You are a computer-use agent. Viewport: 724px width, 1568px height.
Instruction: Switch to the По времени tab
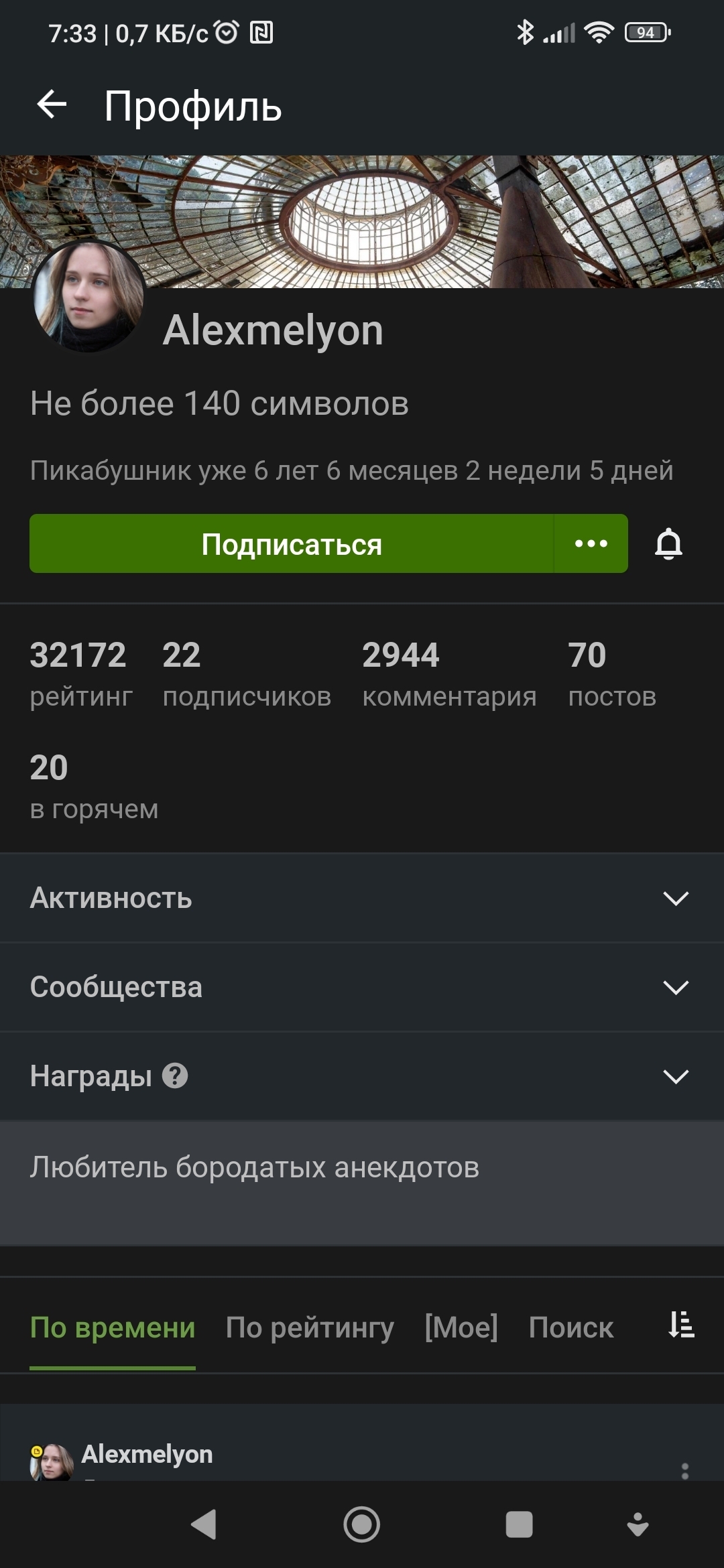coord(113,1327)
